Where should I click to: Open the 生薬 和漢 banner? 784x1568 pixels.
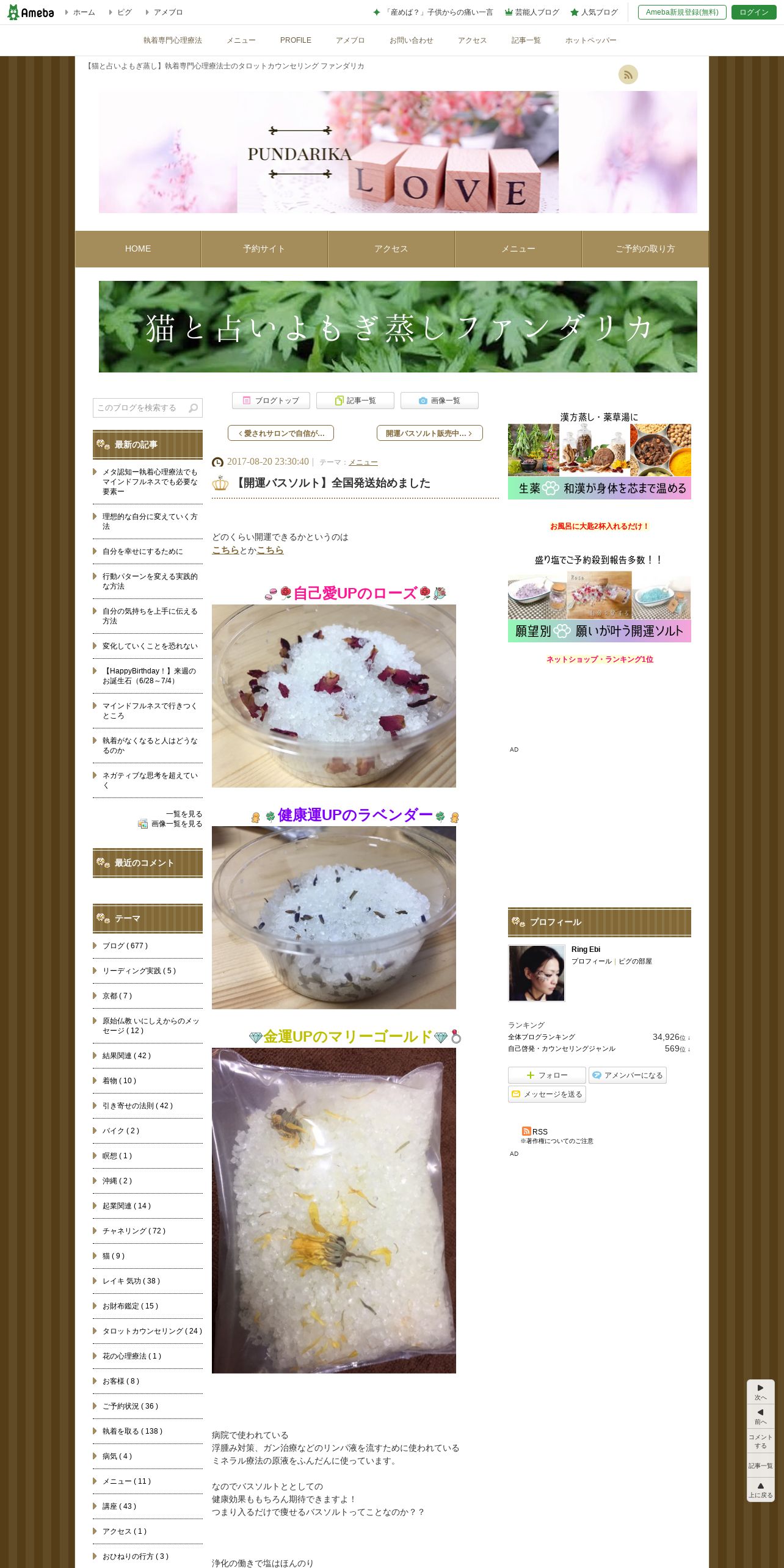coord(599,462)
